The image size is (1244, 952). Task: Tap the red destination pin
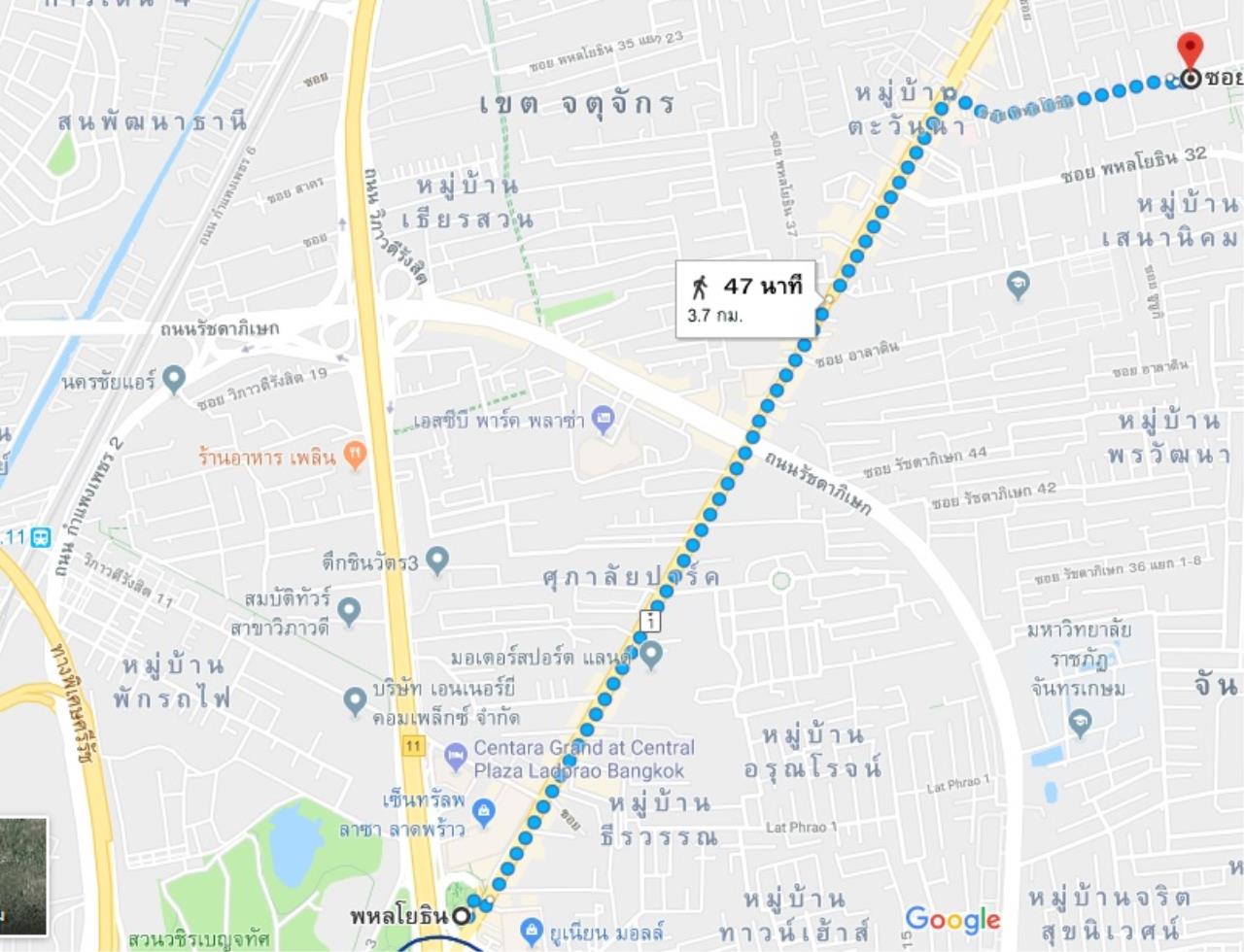[1190, 50]
